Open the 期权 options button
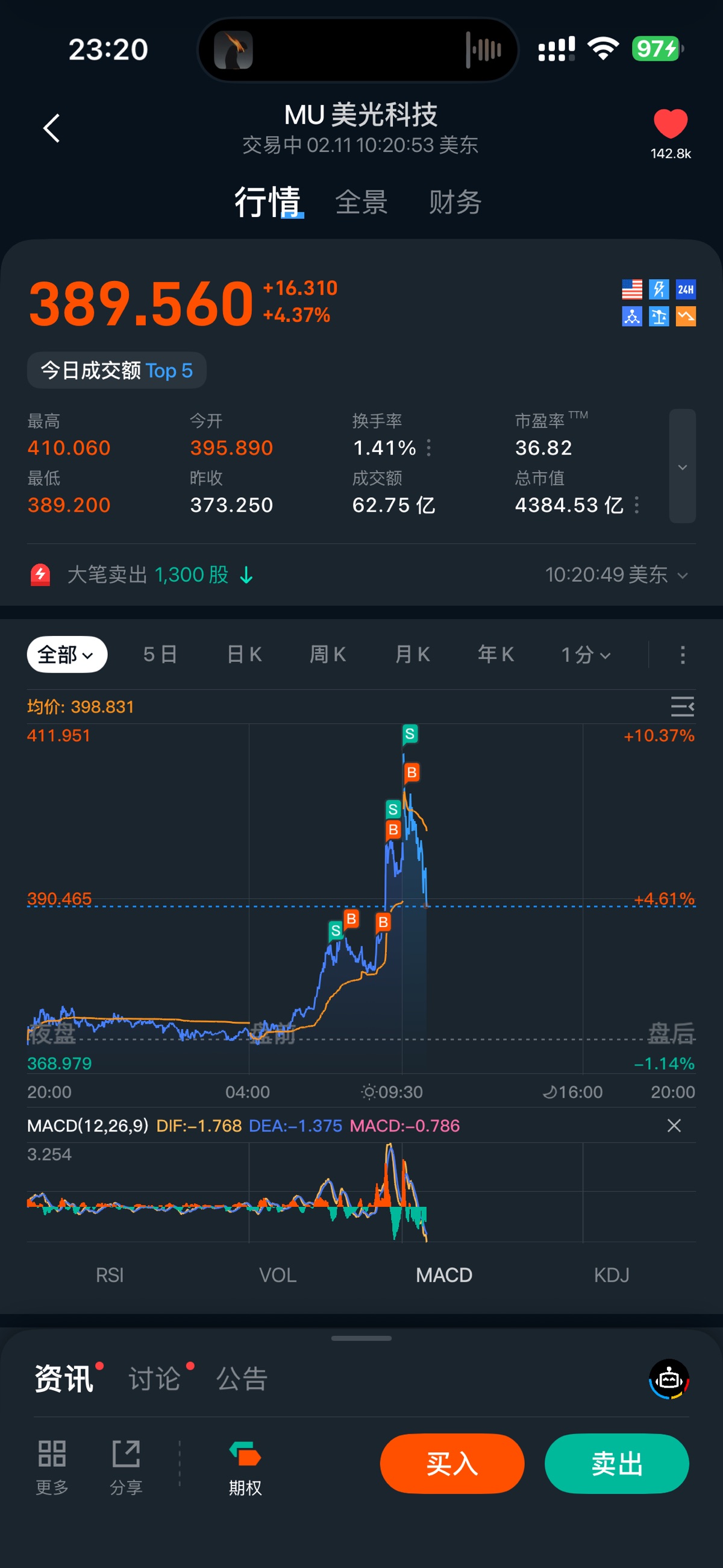 tap(245, 1468)
